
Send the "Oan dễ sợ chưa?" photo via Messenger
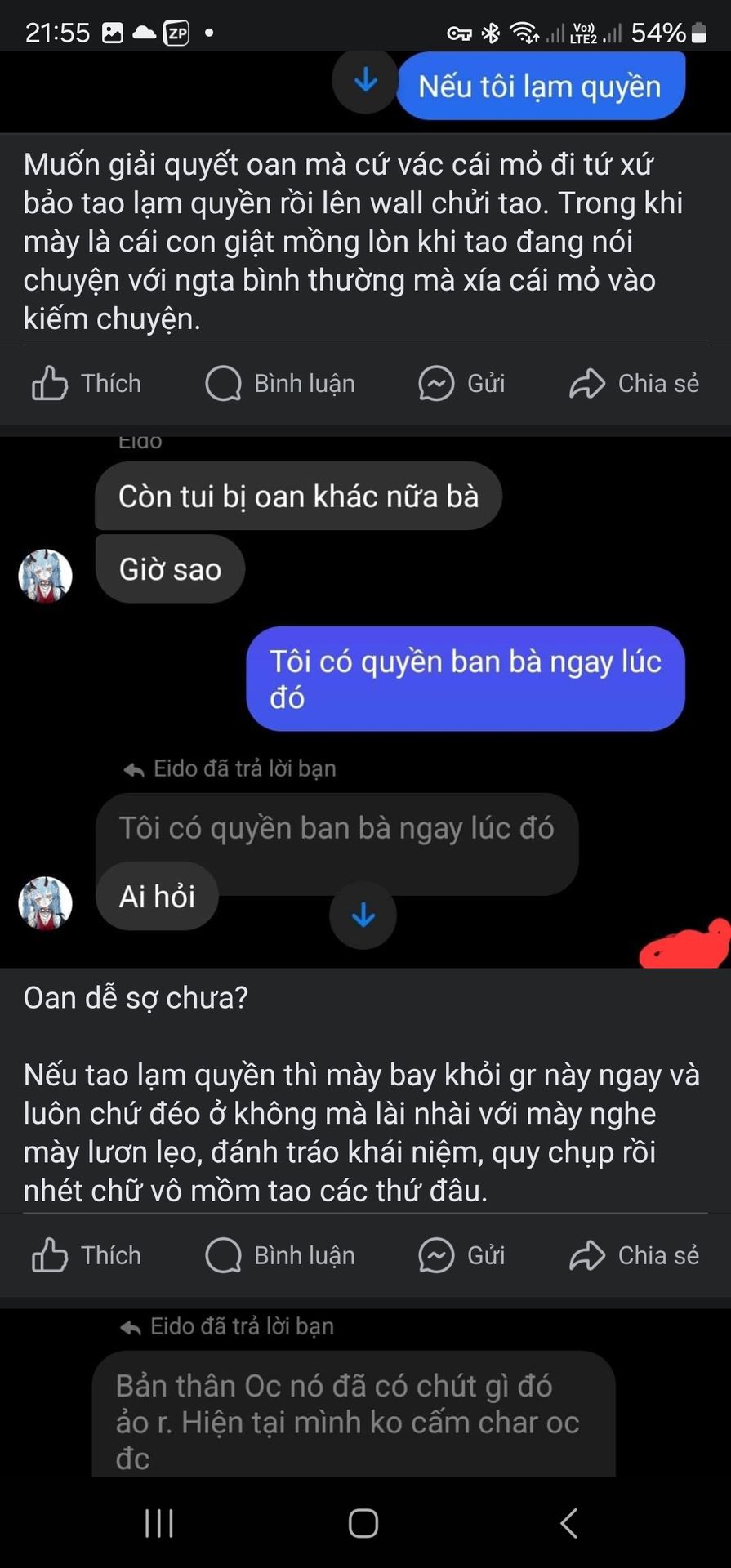461,1255
